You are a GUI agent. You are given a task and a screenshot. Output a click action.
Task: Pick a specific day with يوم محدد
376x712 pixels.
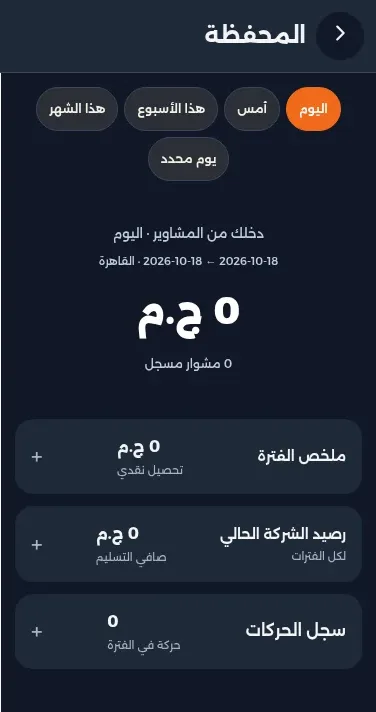(188, 159)
